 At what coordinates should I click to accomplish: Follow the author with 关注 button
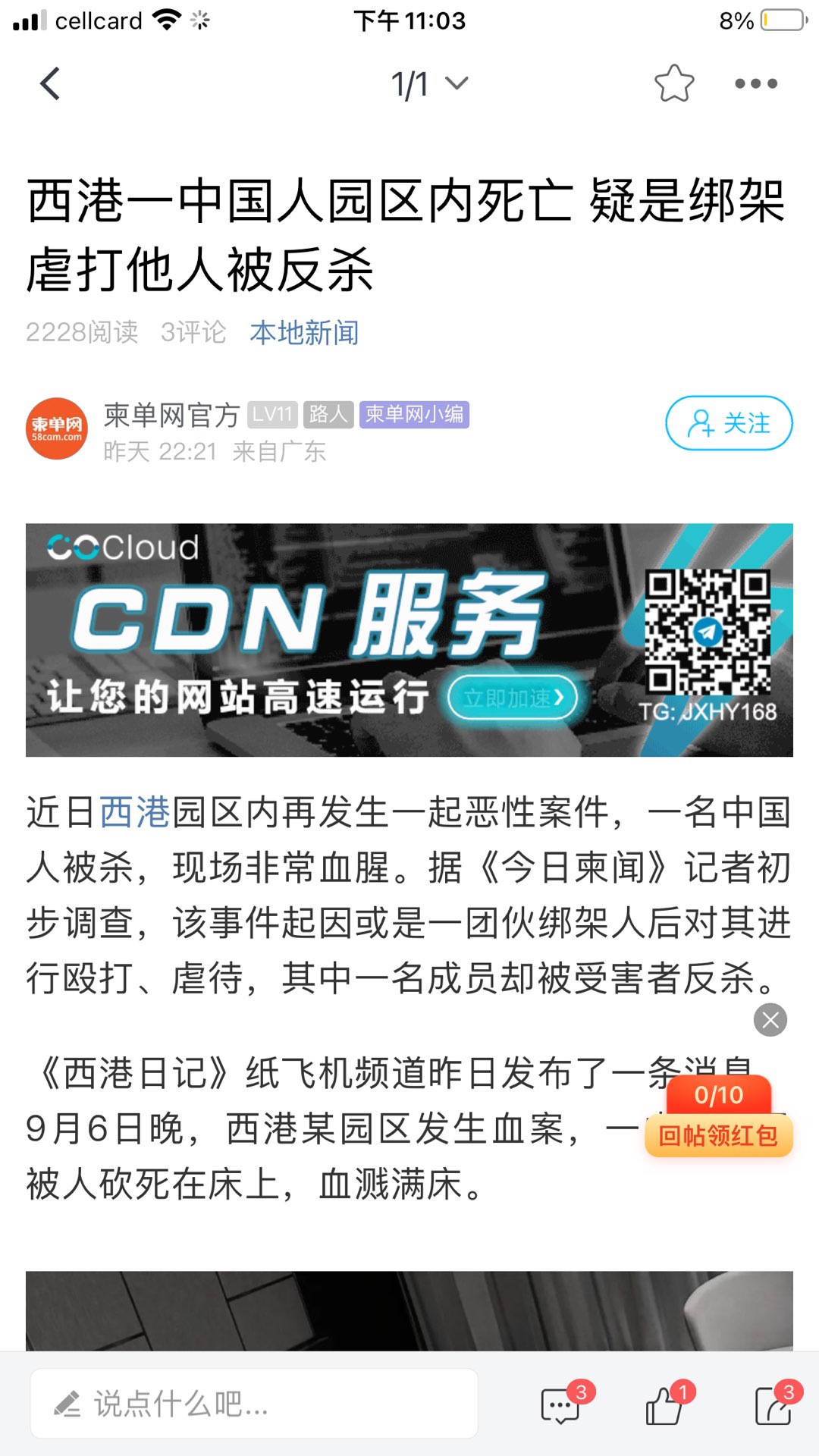tap(729, 423)
